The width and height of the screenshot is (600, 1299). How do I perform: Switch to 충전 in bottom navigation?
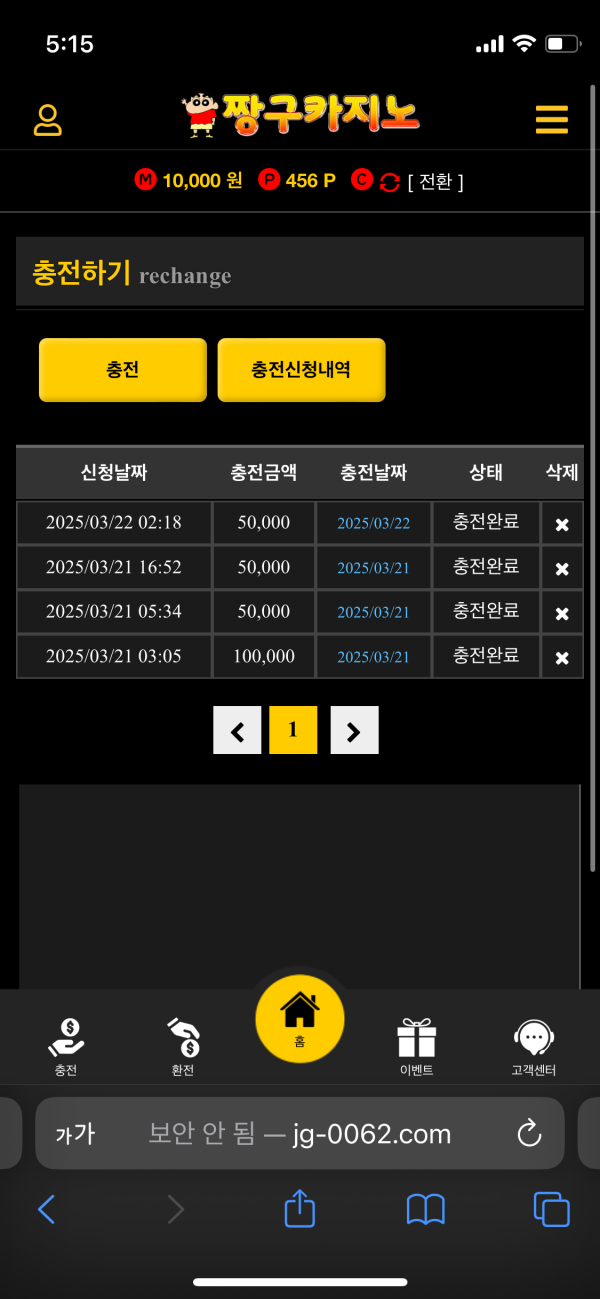tap(66, 1046)
